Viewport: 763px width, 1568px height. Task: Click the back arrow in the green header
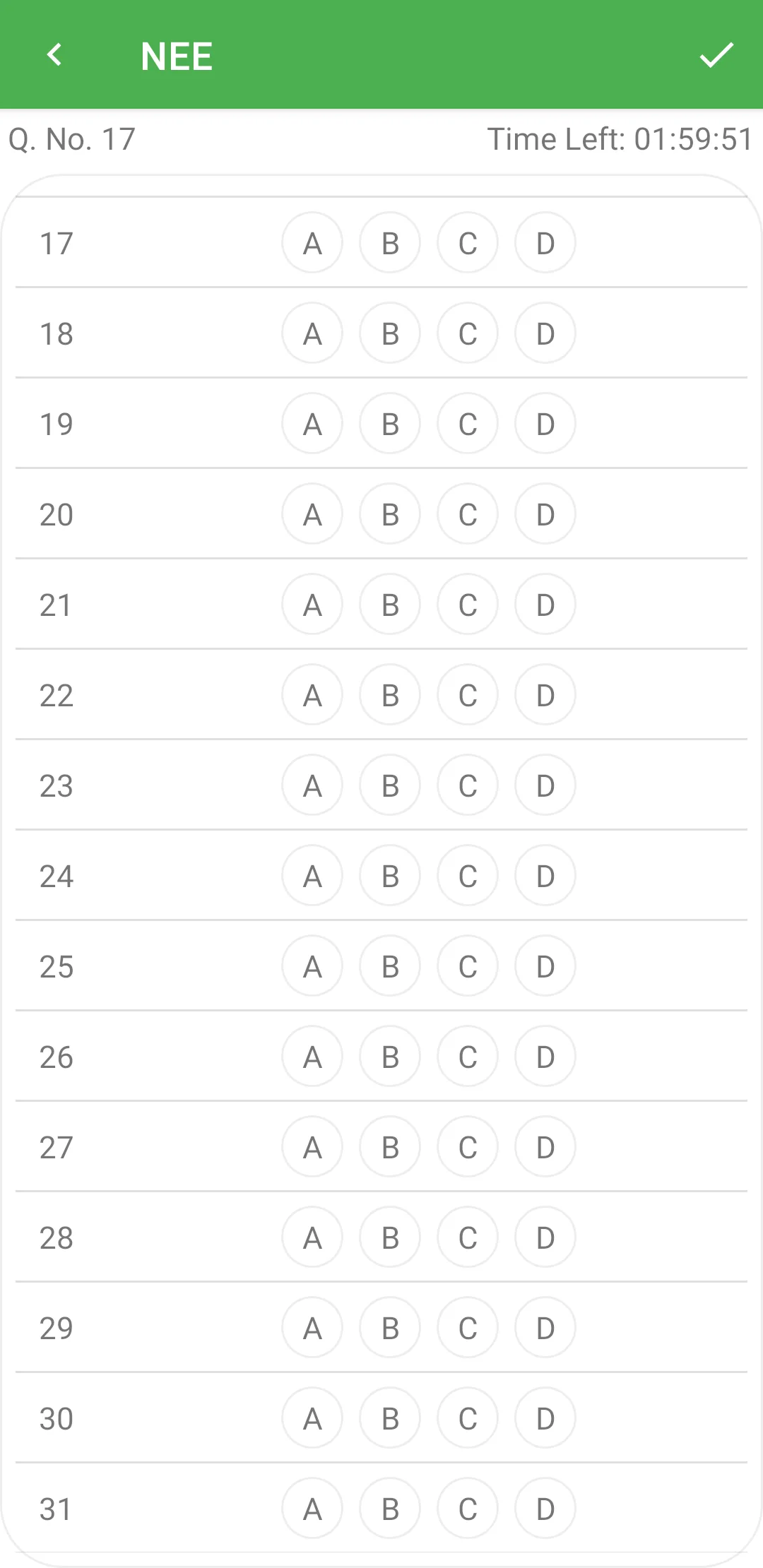[x=54, y=55]
